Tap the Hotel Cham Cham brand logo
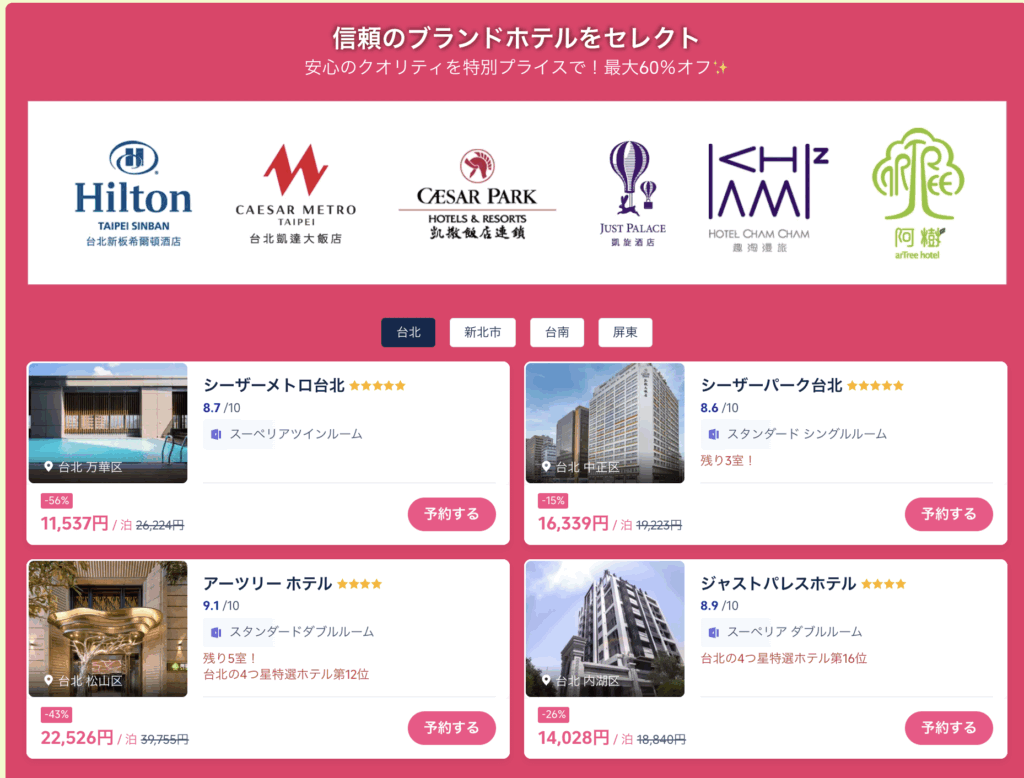The width and height of the screenshot is (1024, 778). (767, 194)
